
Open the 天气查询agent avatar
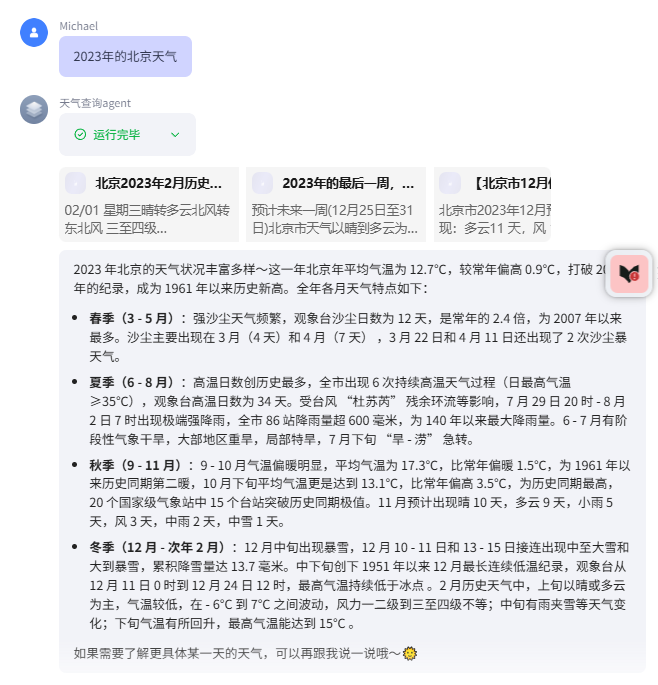click(x=35, y=110)
